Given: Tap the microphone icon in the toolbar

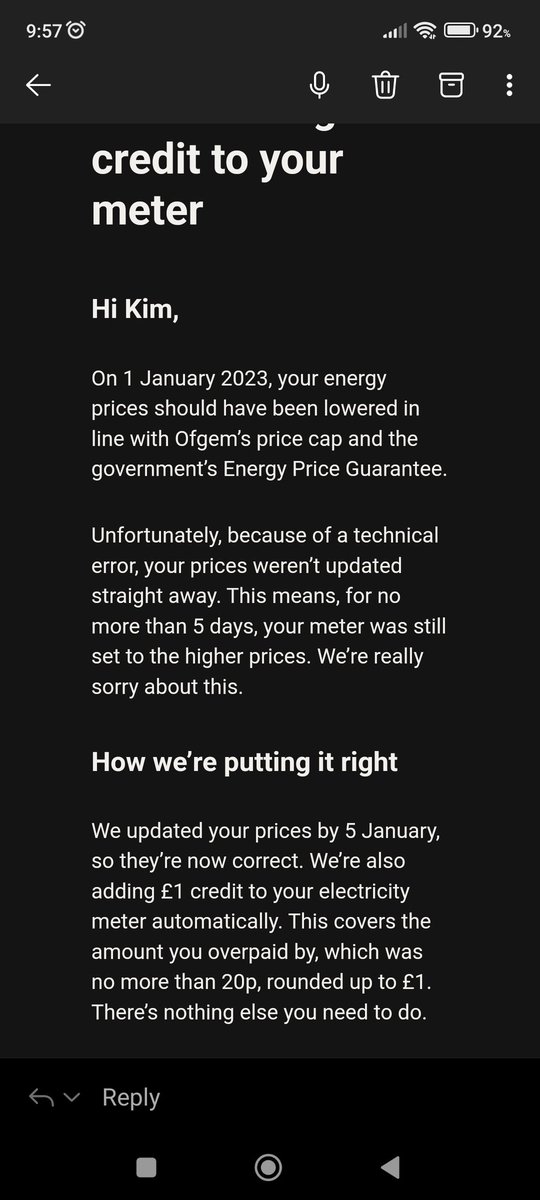Looking at the screenshot, I should coord(319,86).
